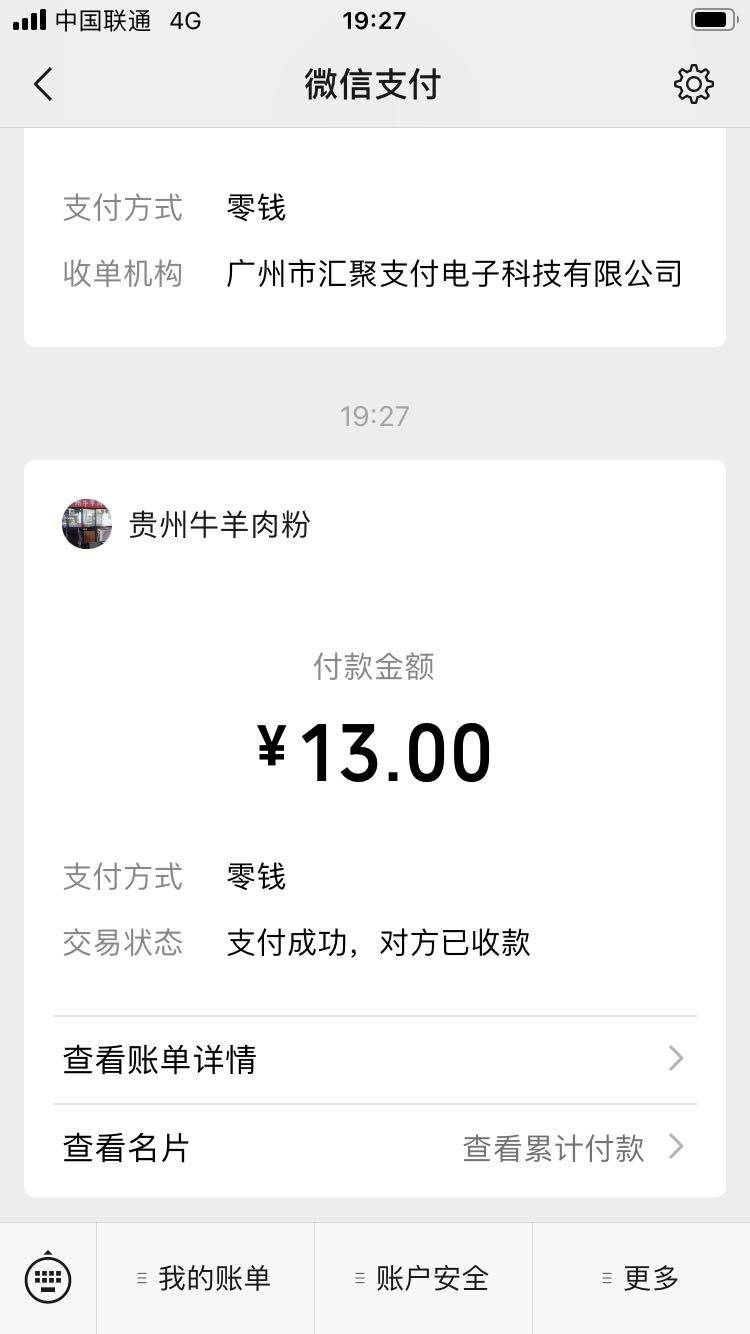The width and height of the screenshot is (750, 1334).
Task: Open 查看账单详情 for the ¥13.00 payment
Action: coord(374,1059)
